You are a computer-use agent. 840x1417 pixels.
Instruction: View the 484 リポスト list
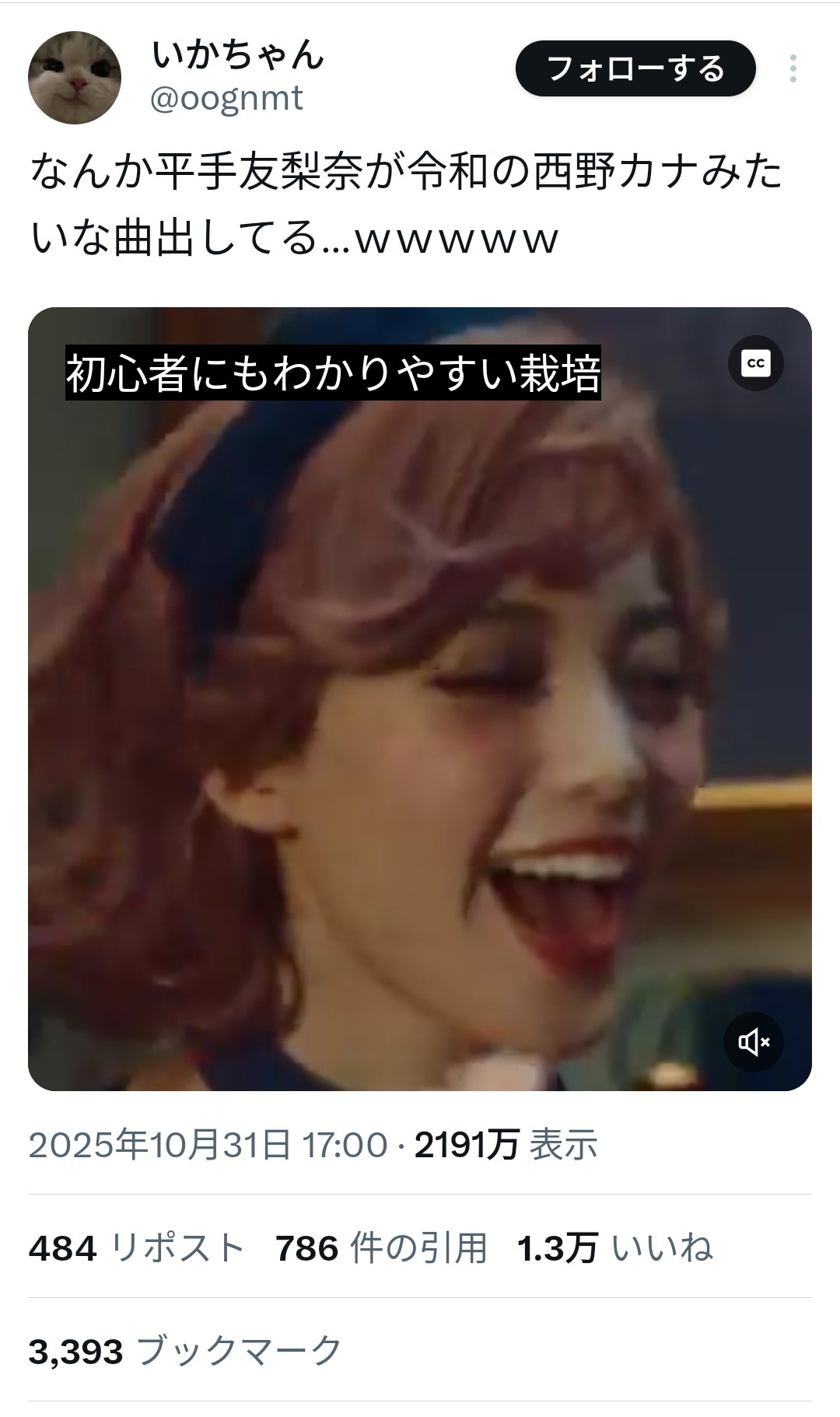click(x=137, y=1248)
